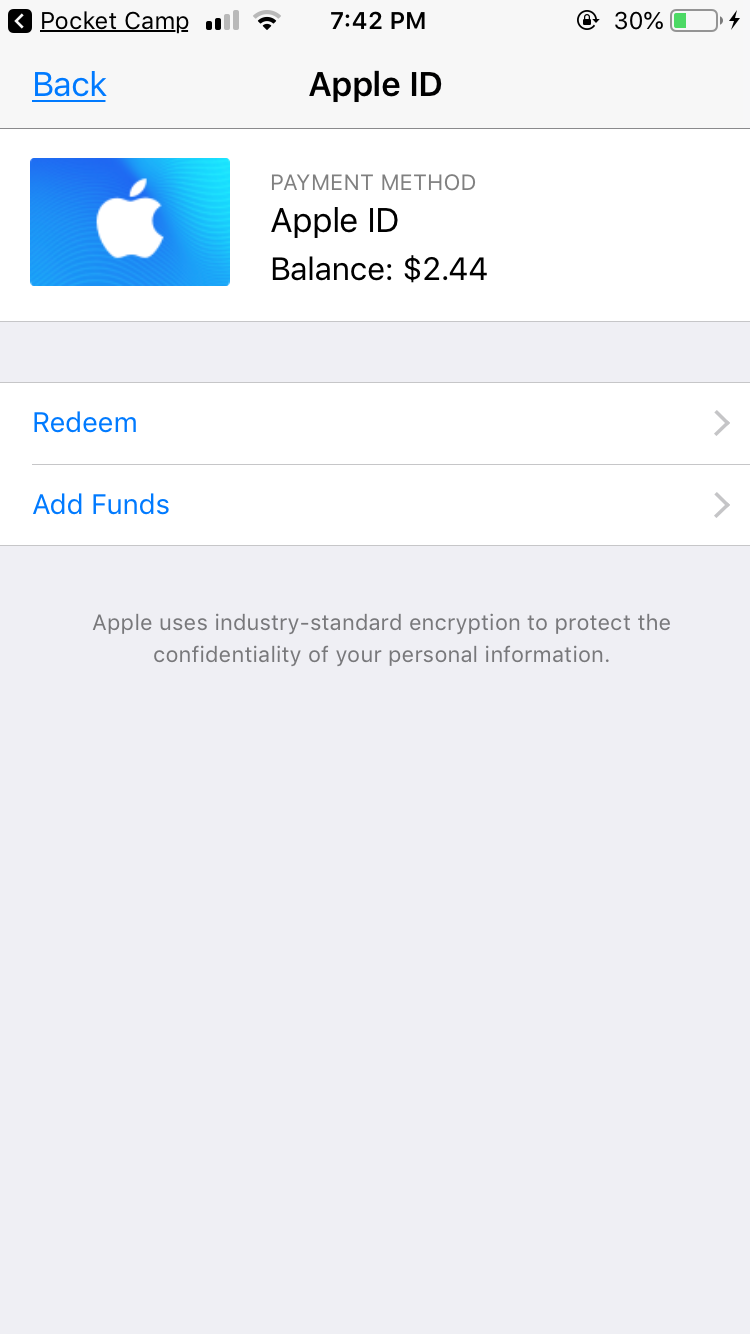
Task: Open the Redeem row
Action: 375,423
